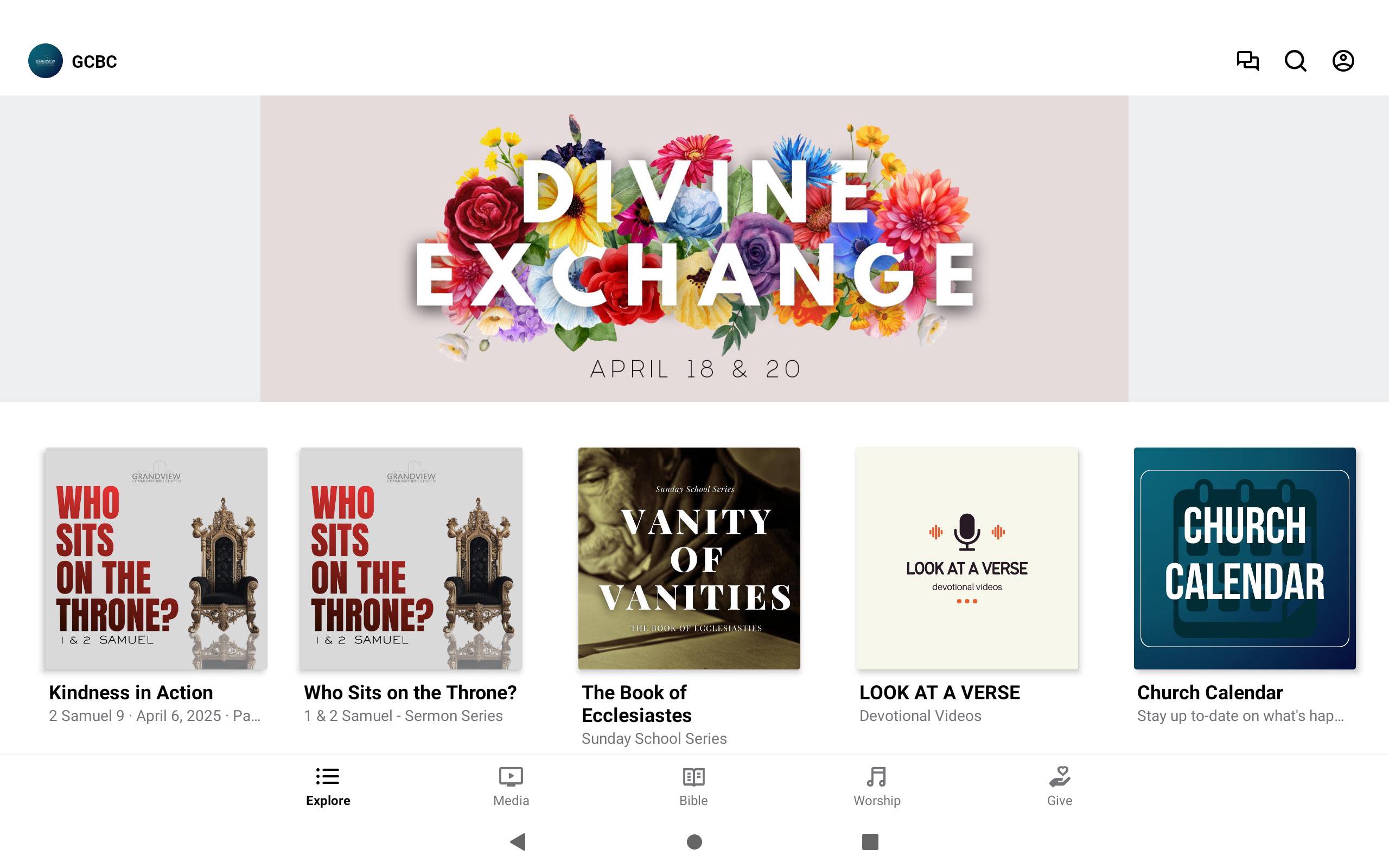
Task: Open the user profile icon
Action: click(1342, 61)
